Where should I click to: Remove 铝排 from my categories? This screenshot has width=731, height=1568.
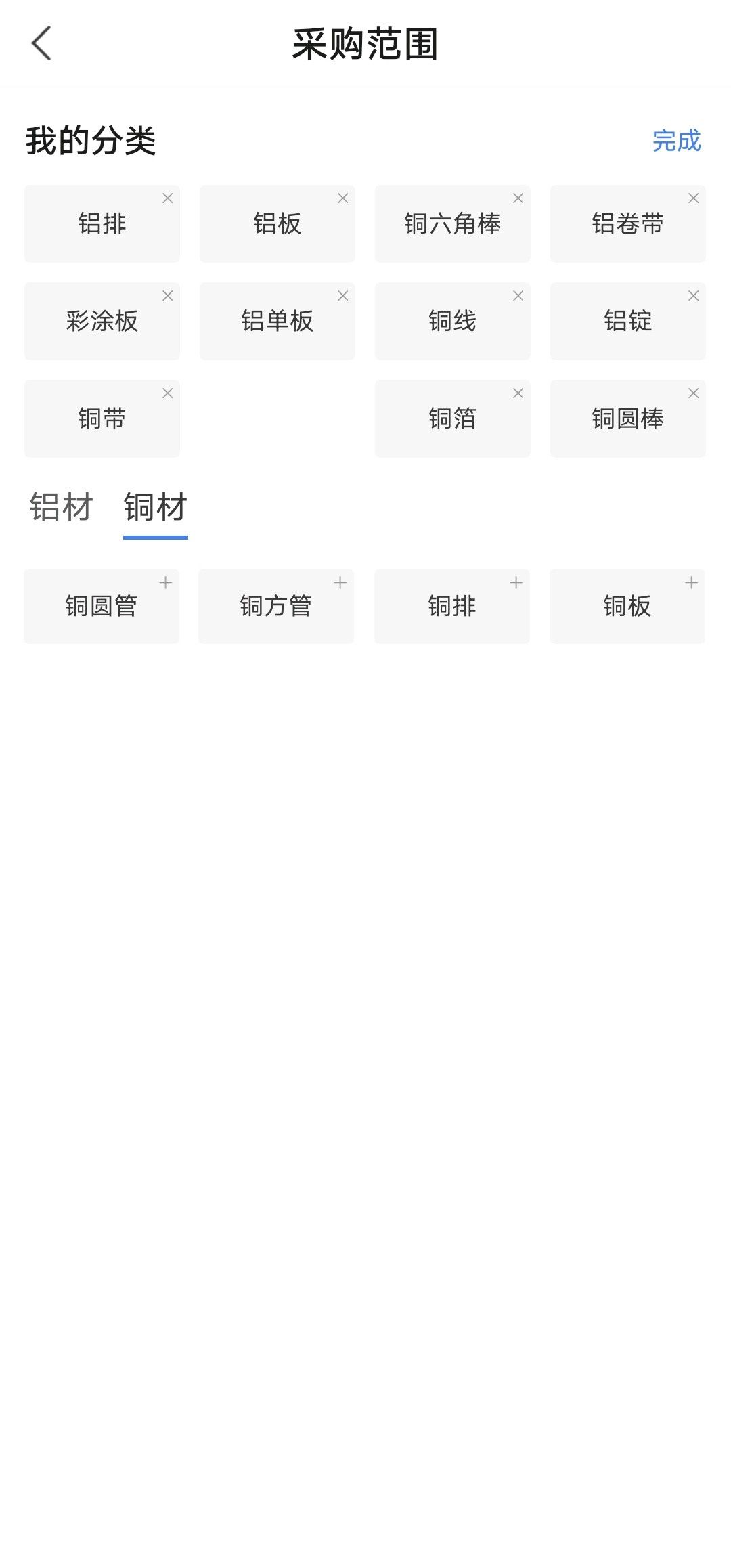(167, 198)
